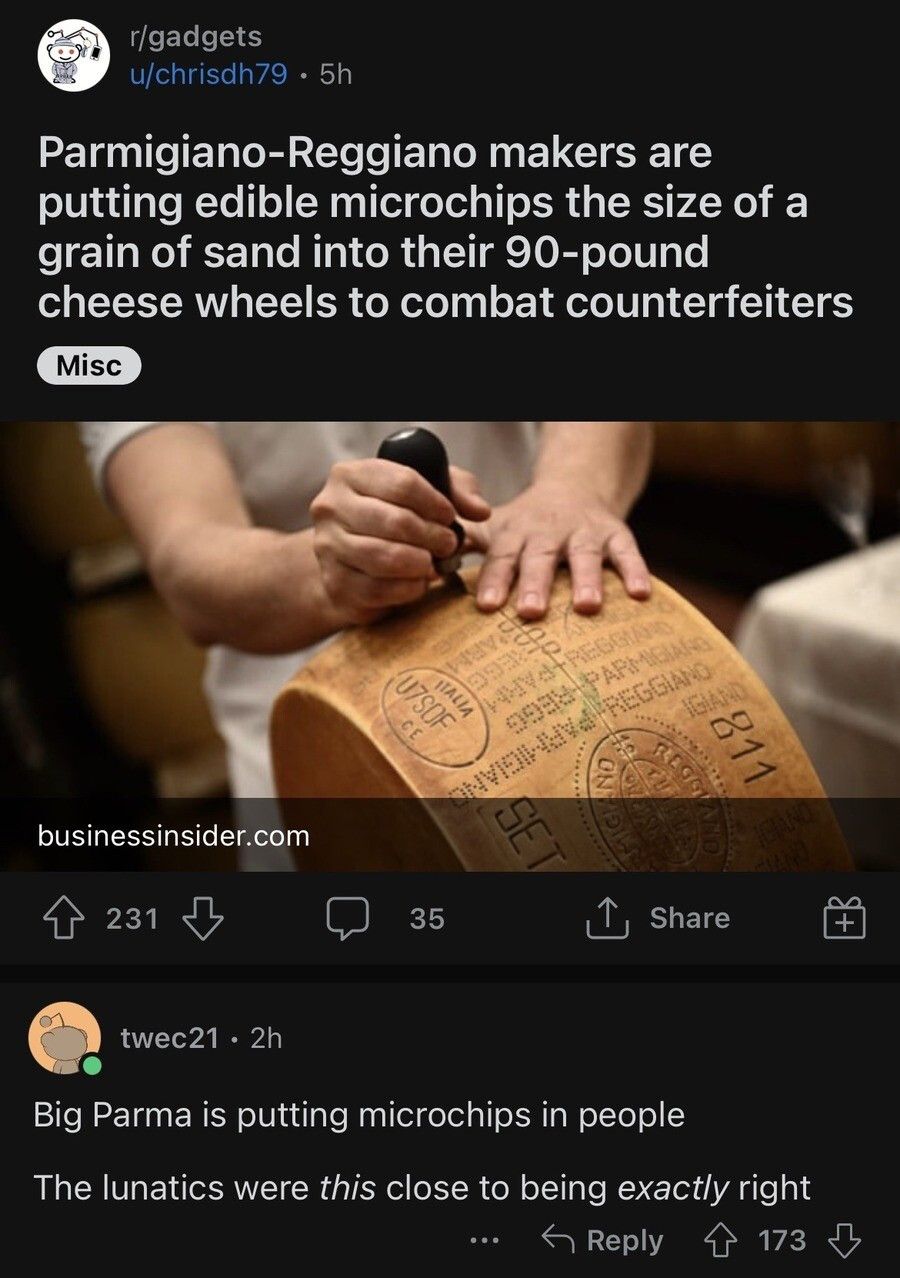Open the businessinsider.com article image
Viewport: 900px width, 1278px height.
point(450,645)
